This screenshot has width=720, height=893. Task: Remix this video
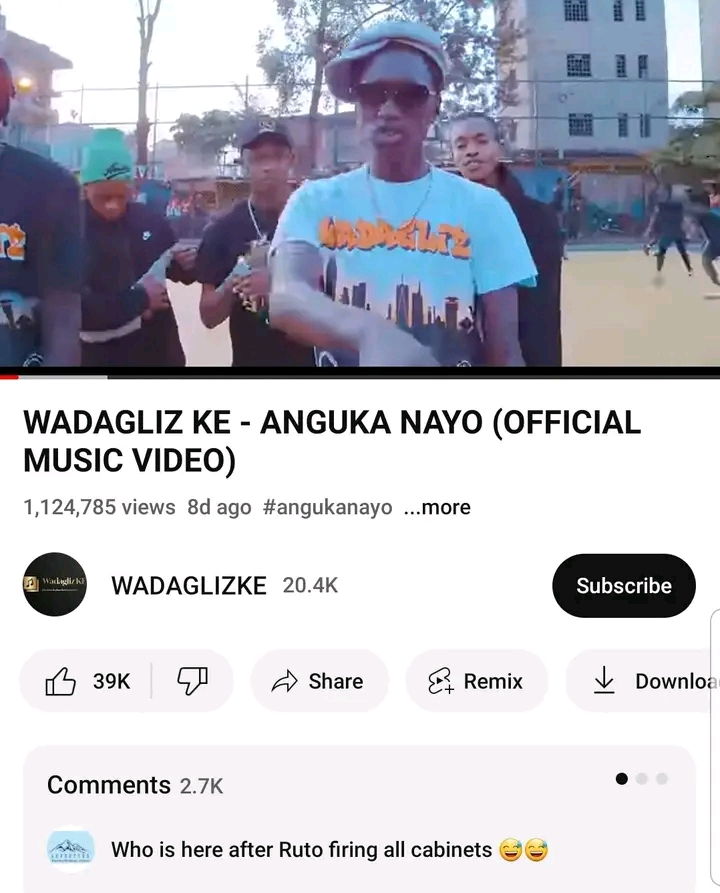(x=476, y=682)
